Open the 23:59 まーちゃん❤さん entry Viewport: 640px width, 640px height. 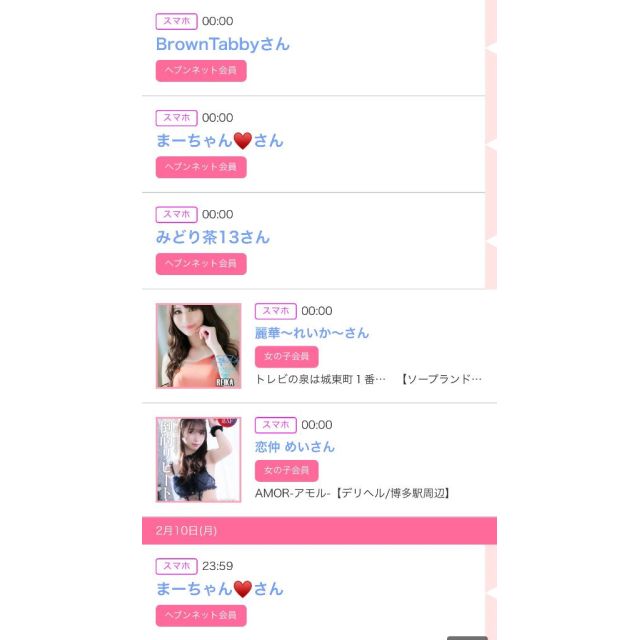(219, 589)
